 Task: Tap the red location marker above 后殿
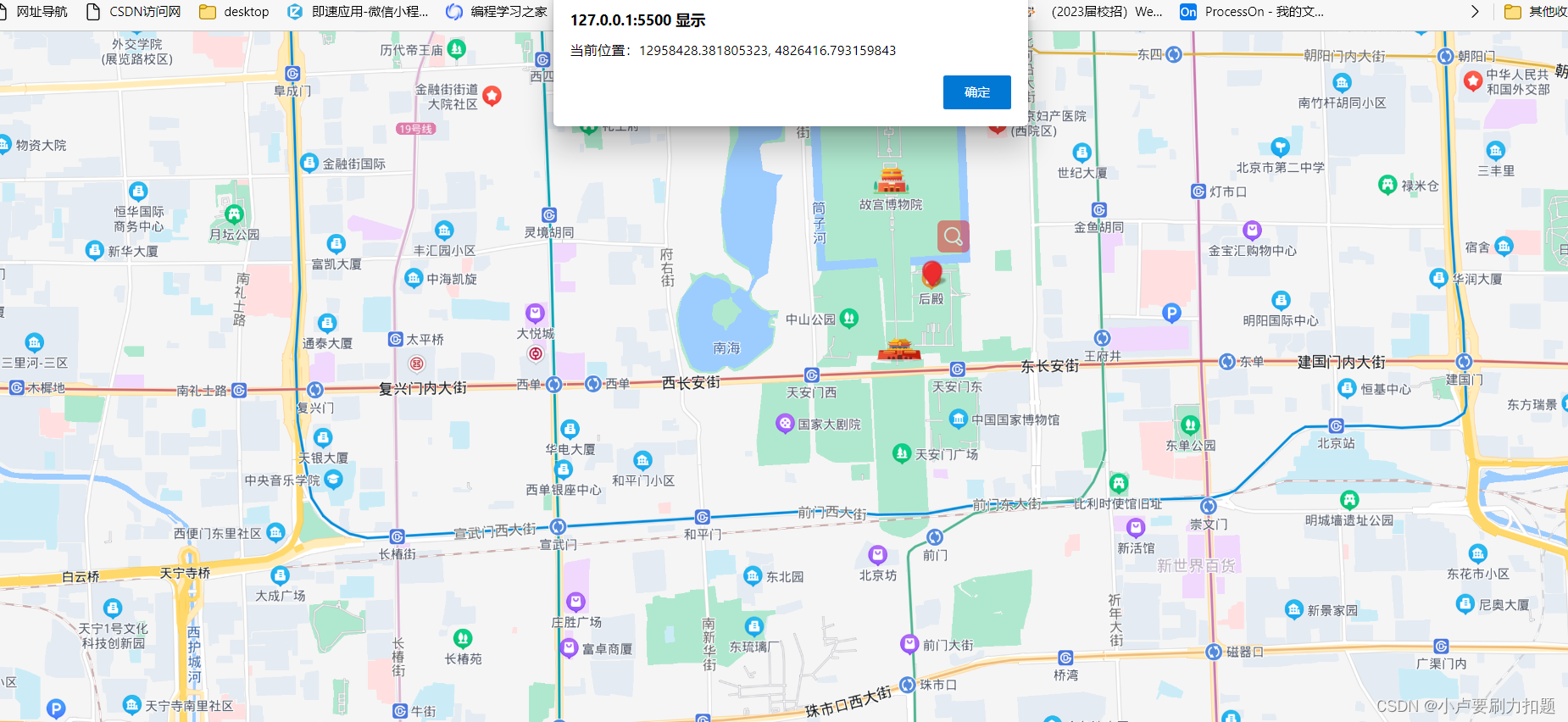pos(931,274)
